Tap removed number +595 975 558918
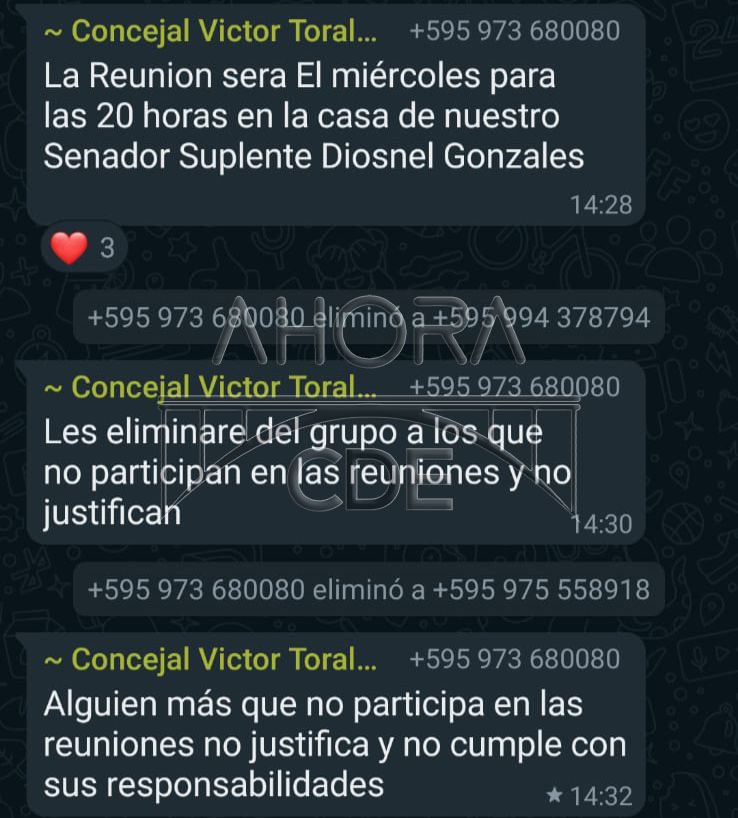738x818 pixels. pos(541,590)
